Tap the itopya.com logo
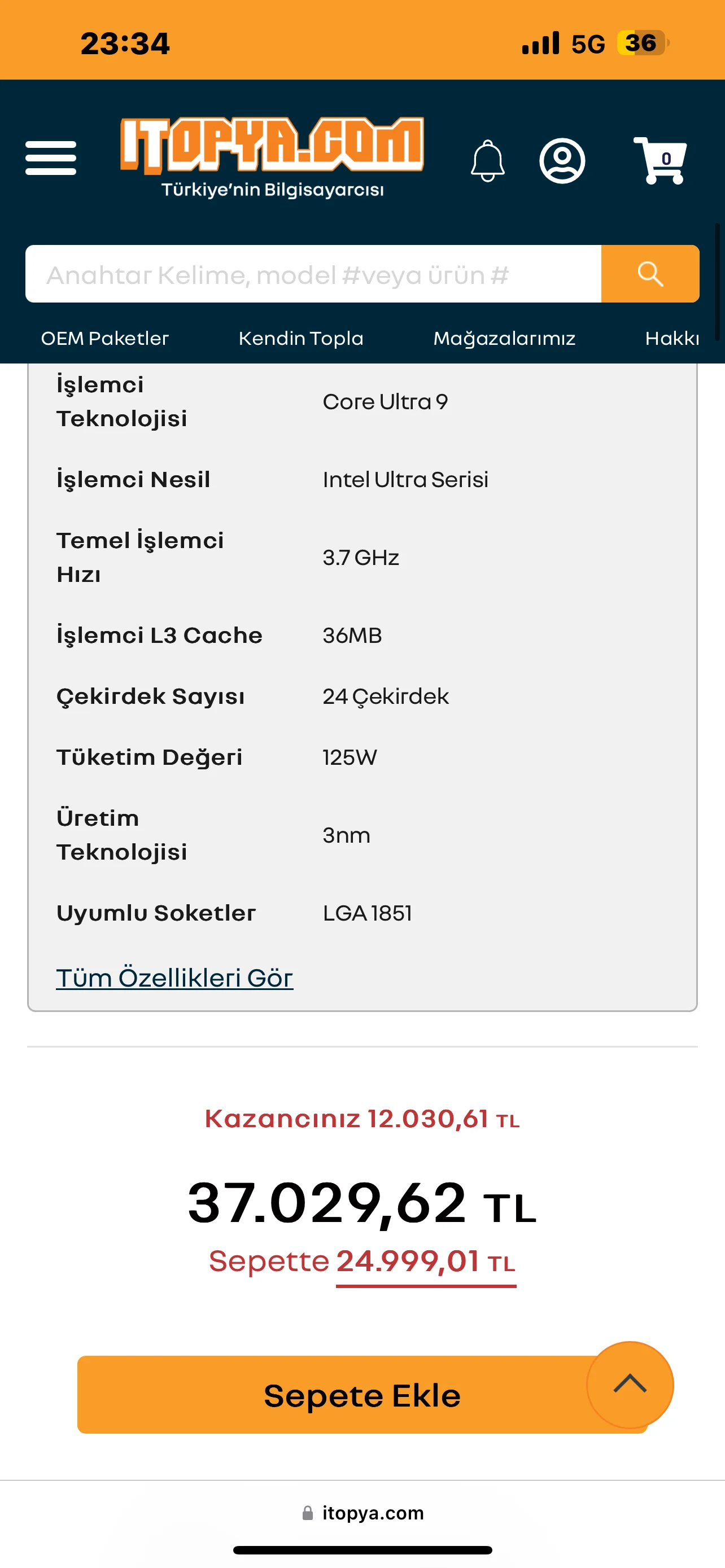 [272, 157]
